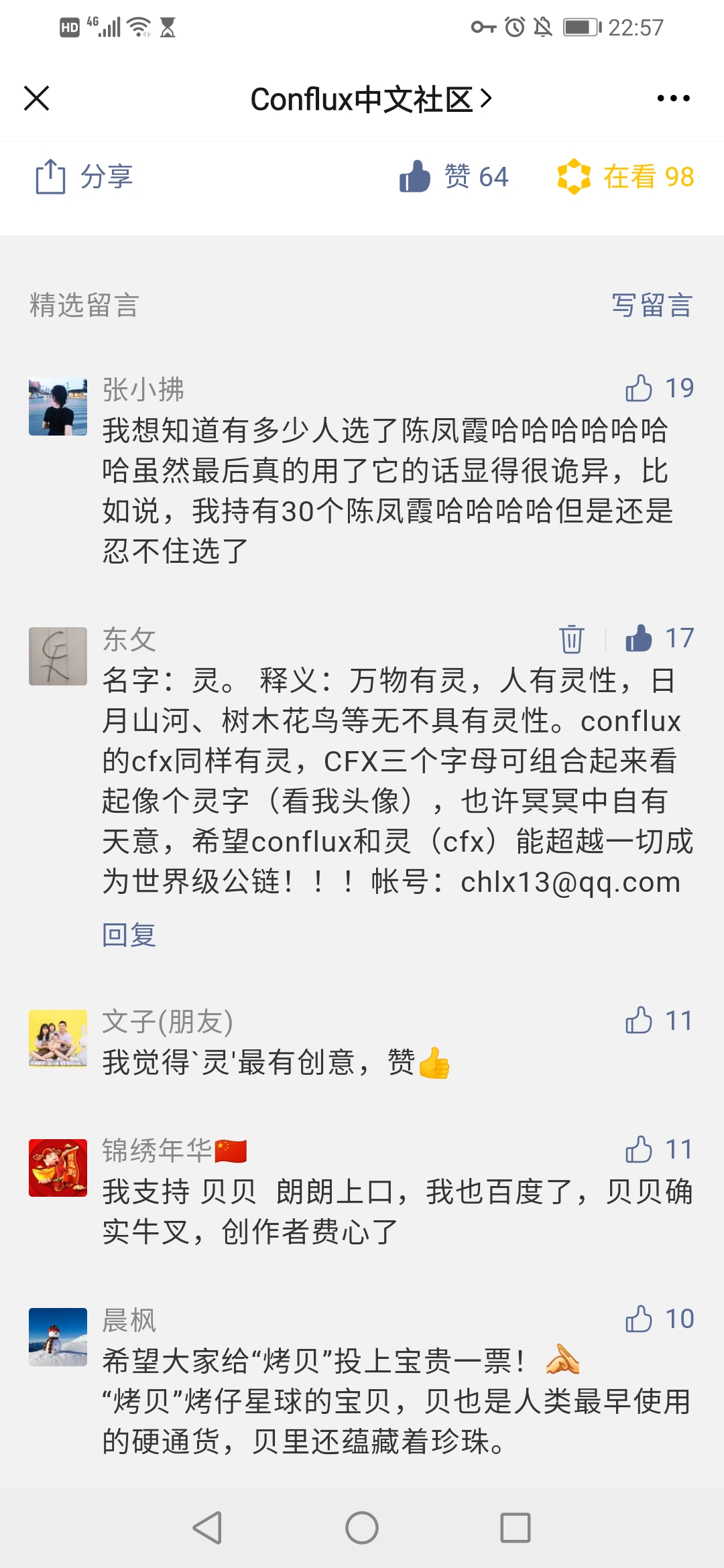The width and height of the screenshot is (724, 1568).
Task: Like 张小拂's comment
Action: (660, 388)
